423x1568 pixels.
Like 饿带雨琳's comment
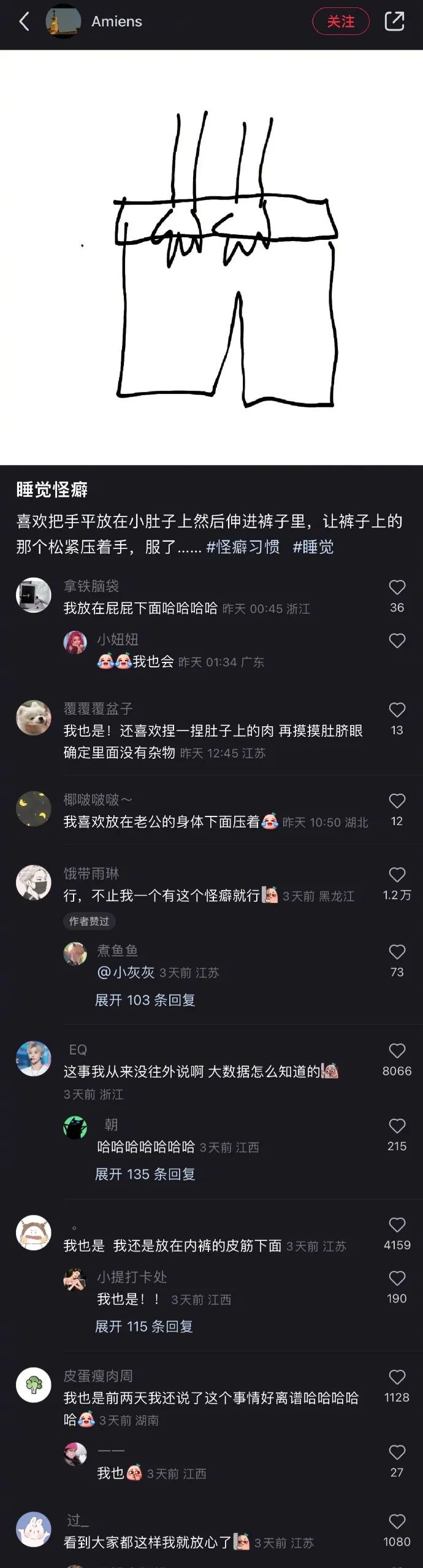coord(397,875)
